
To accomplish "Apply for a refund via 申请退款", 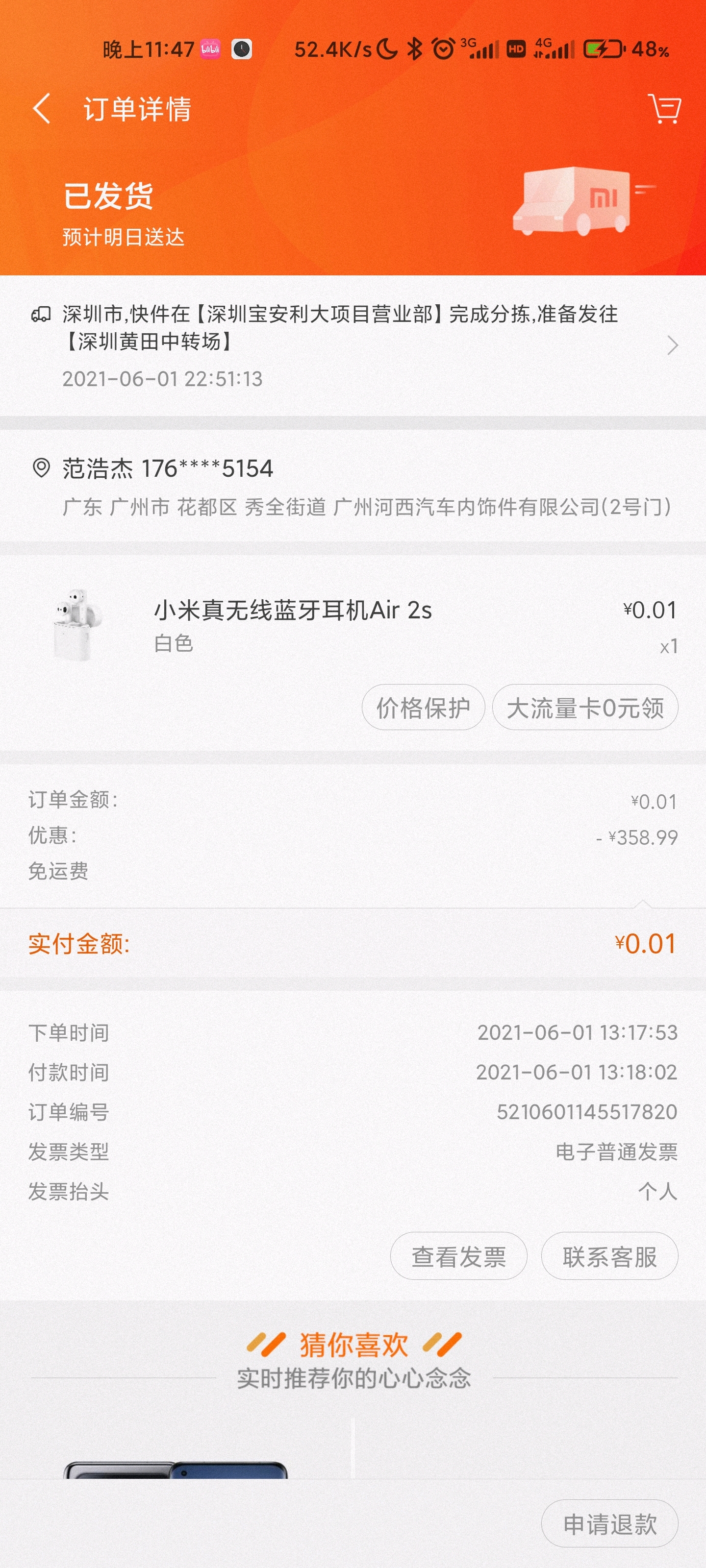I will coord(609,1523).
